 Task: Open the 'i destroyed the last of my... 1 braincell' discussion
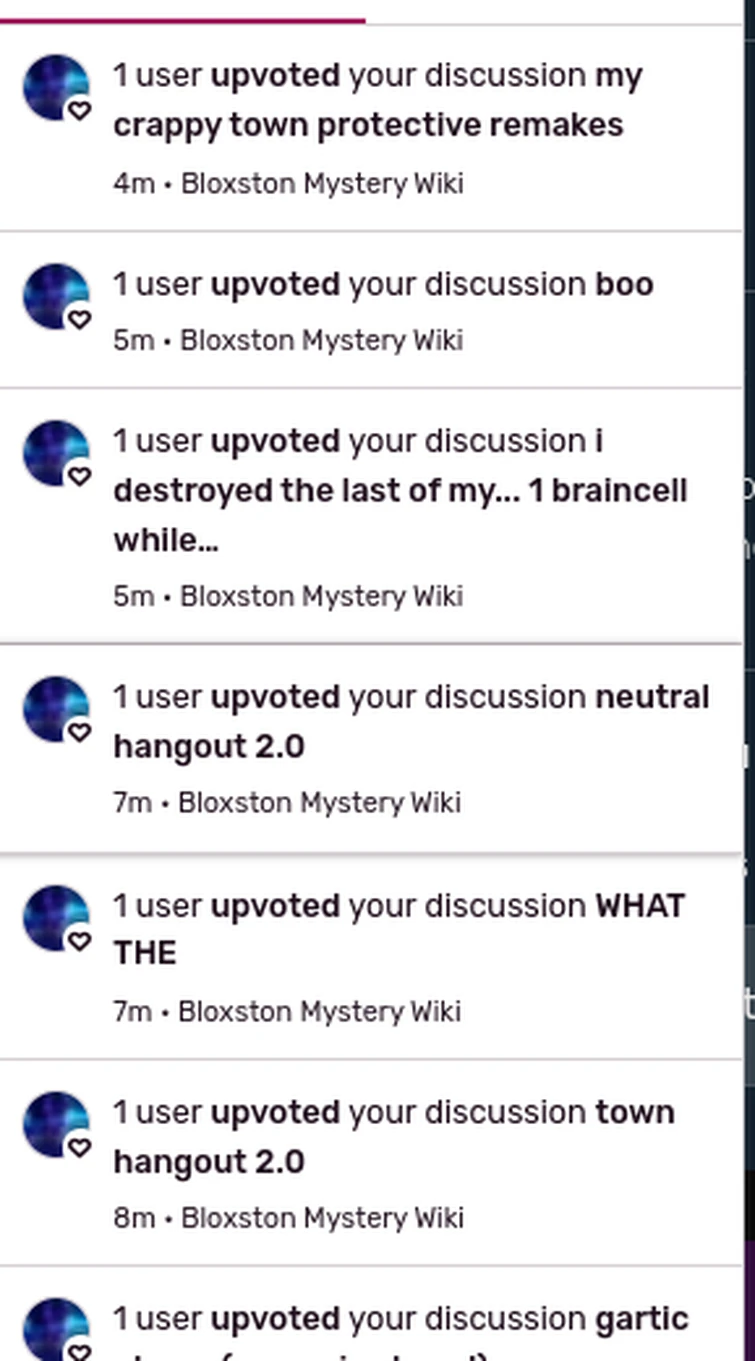[400, 490]
